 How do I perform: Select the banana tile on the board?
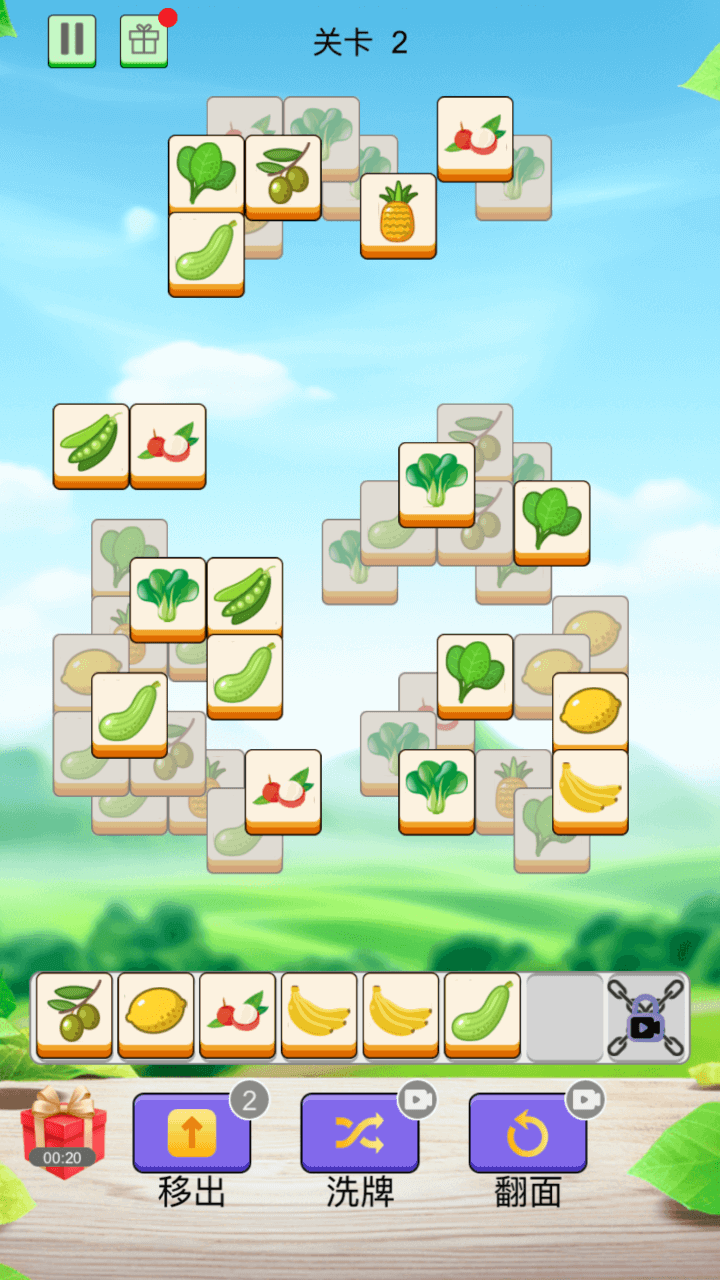tap(590, 790)
